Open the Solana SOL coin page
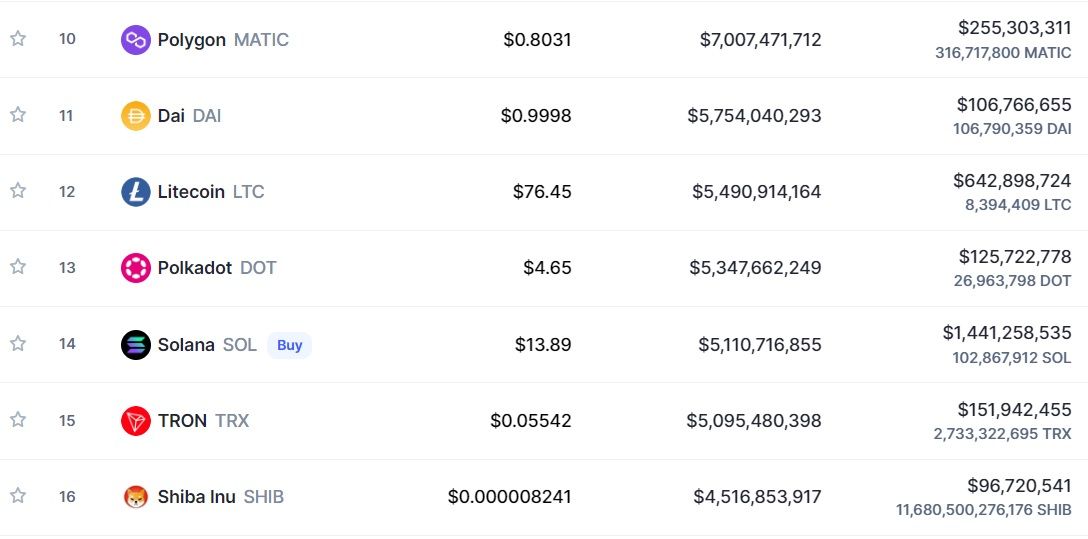 (188, 345)
